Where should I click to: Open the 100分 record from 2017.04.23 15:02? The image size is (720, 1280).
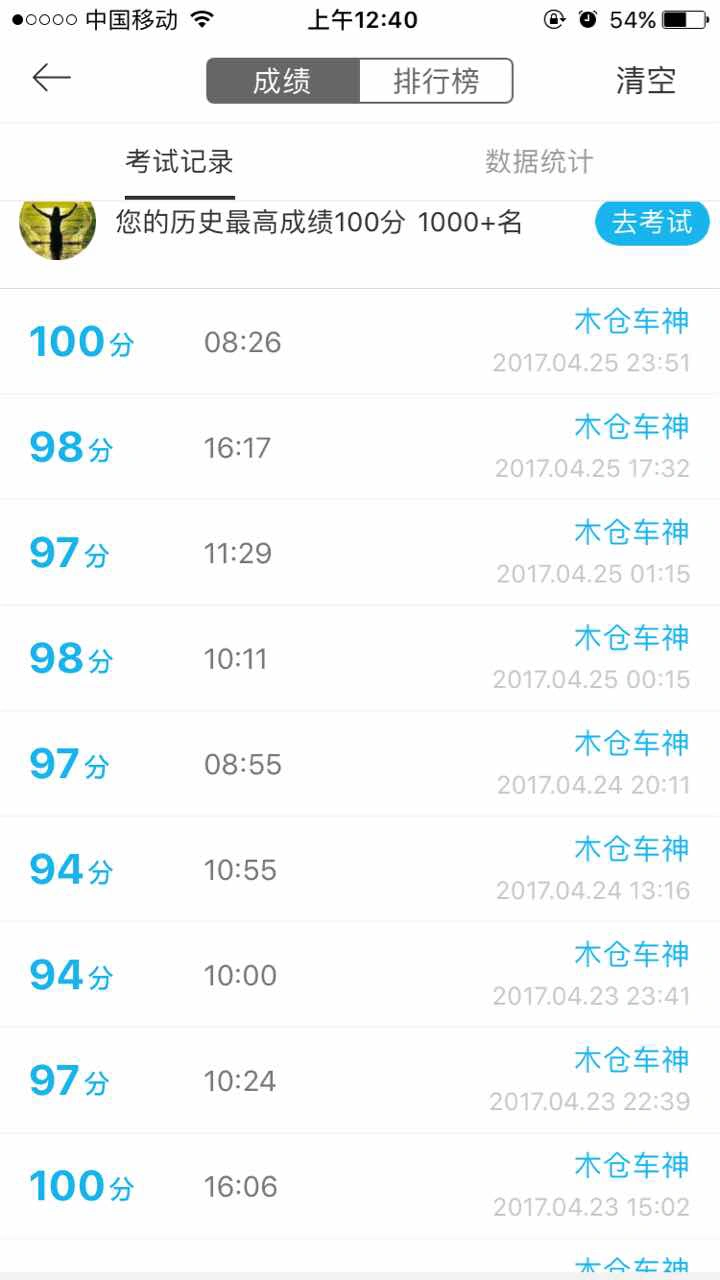pos(360,1186)
